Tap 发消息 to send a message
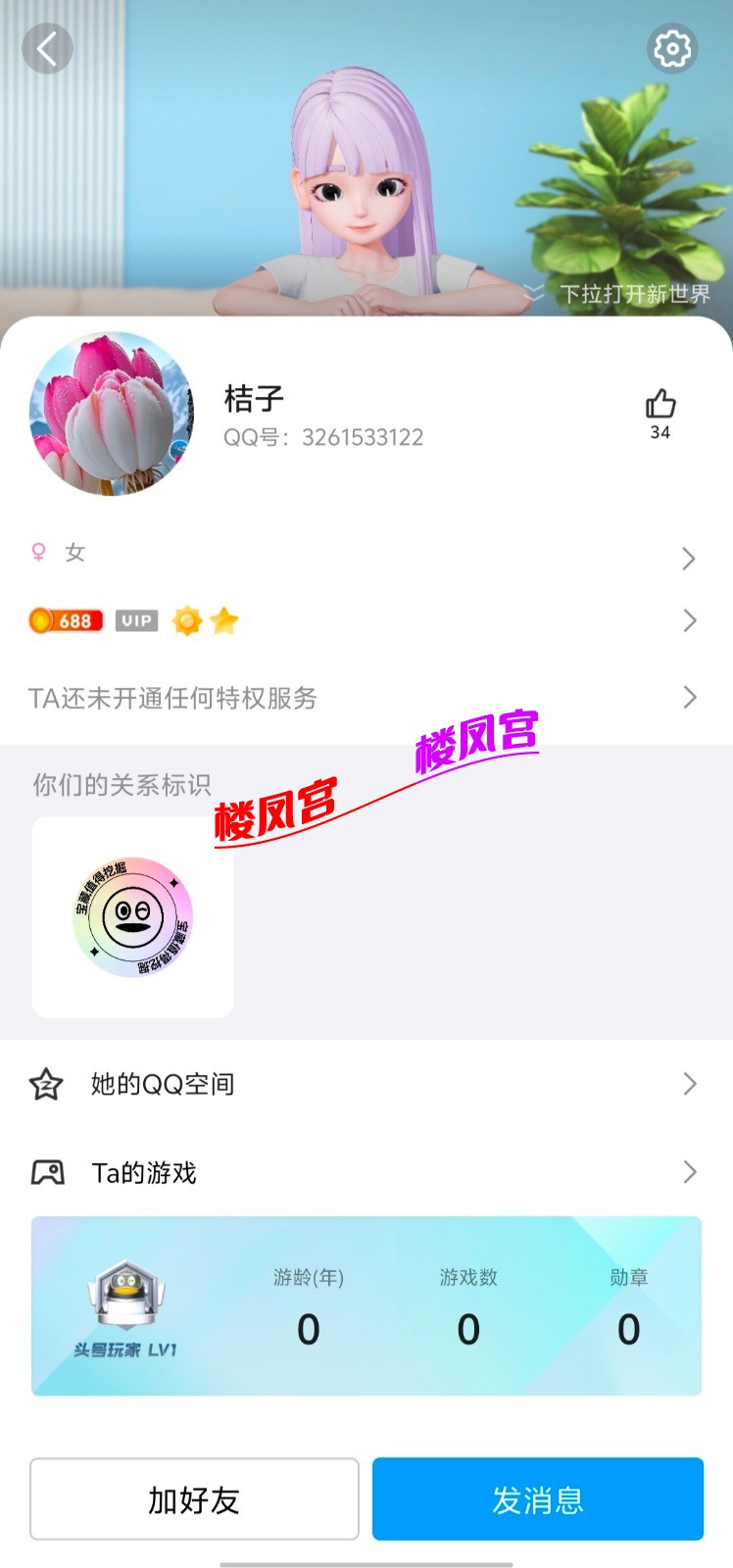The width and height of the screenshot is (733, 1568). click(537, 1499)
